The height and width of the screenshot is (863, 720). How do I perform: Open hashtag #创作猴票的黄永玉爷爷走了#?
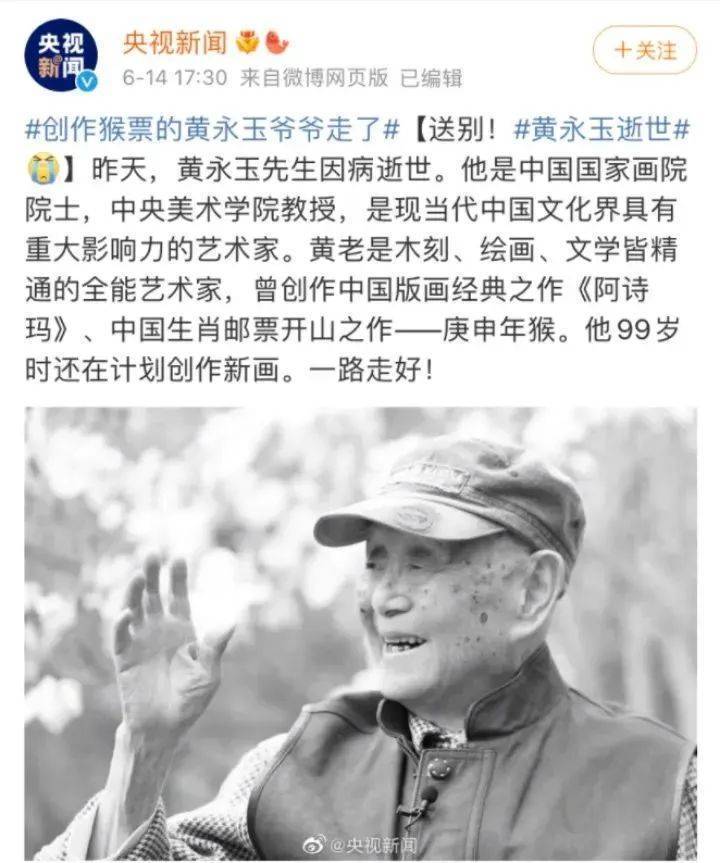(x=211, y=128)
